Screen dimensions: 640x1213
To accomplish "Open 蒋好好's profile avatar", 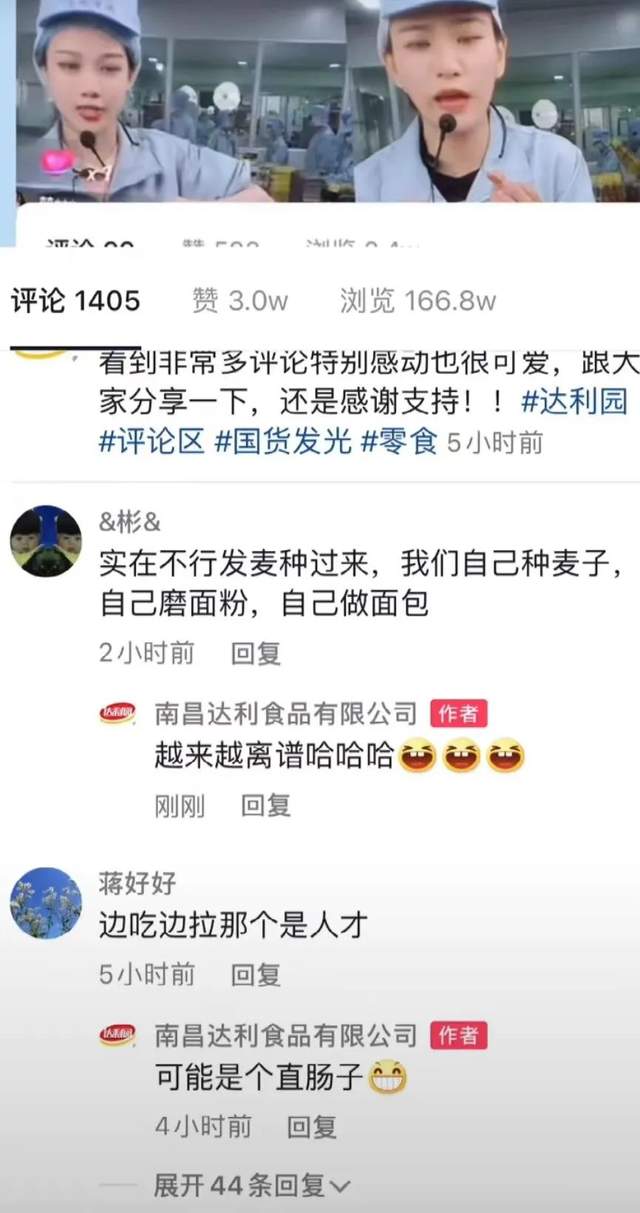I will point(46,902).
